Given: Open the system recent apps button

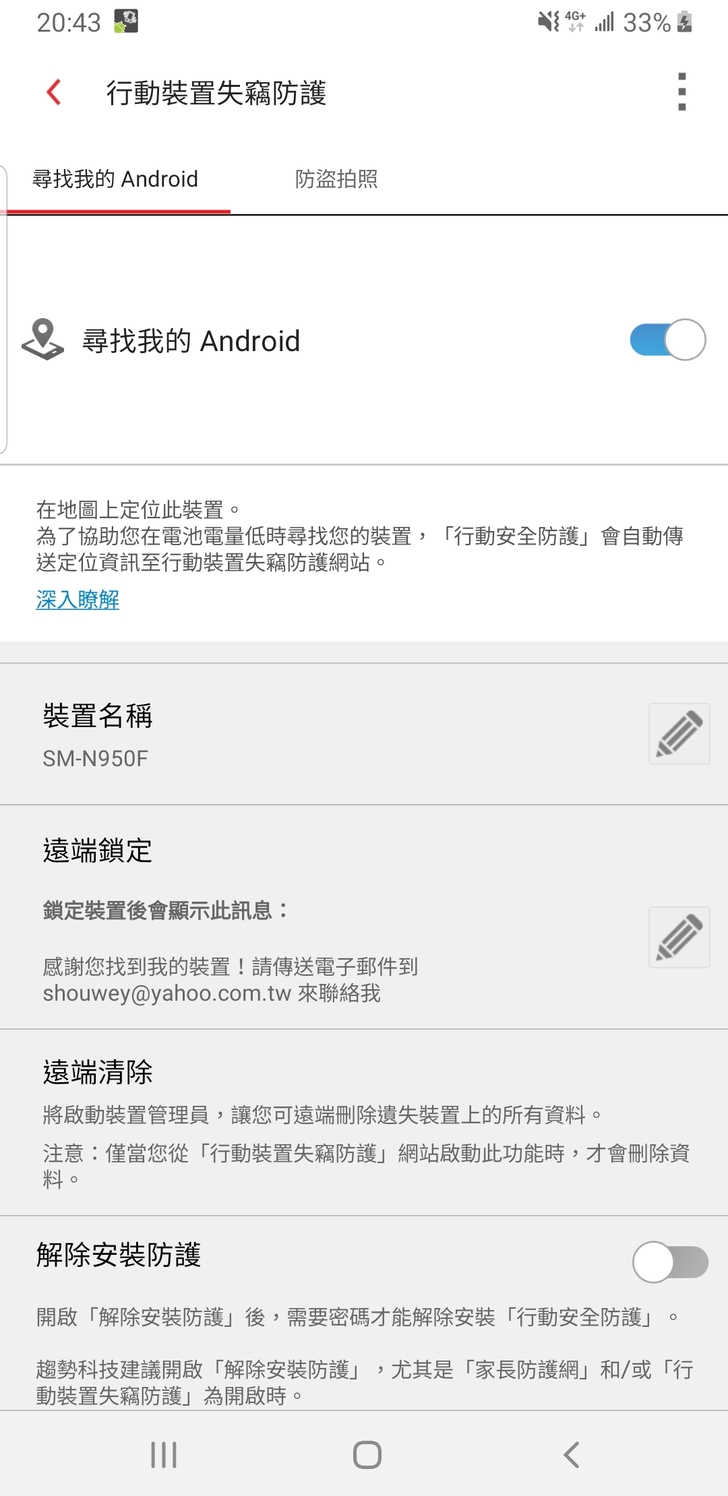Looking at the screenshot, I should (163, 1455).
